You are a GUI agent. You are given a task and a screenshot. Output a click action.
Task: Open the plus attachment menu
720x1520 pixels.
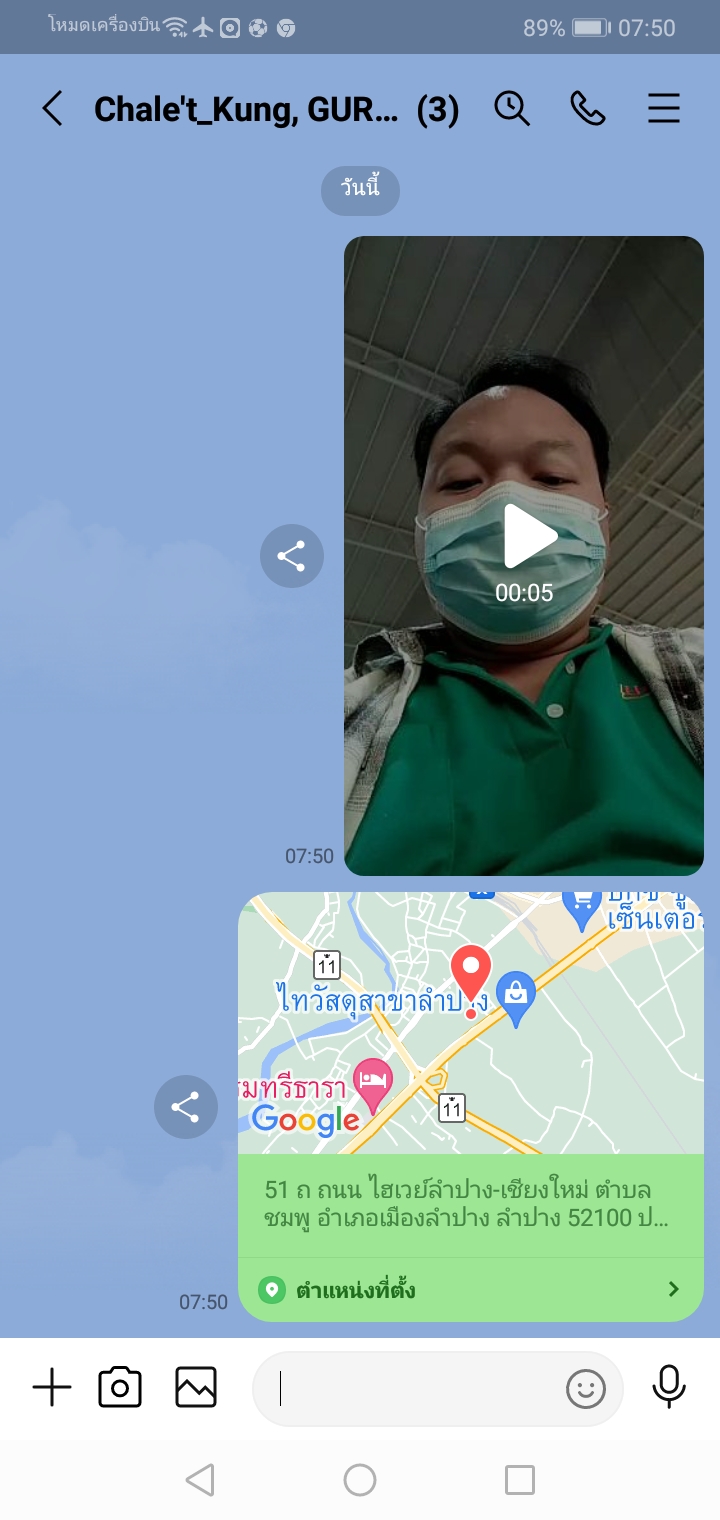tap(52, 1388)
